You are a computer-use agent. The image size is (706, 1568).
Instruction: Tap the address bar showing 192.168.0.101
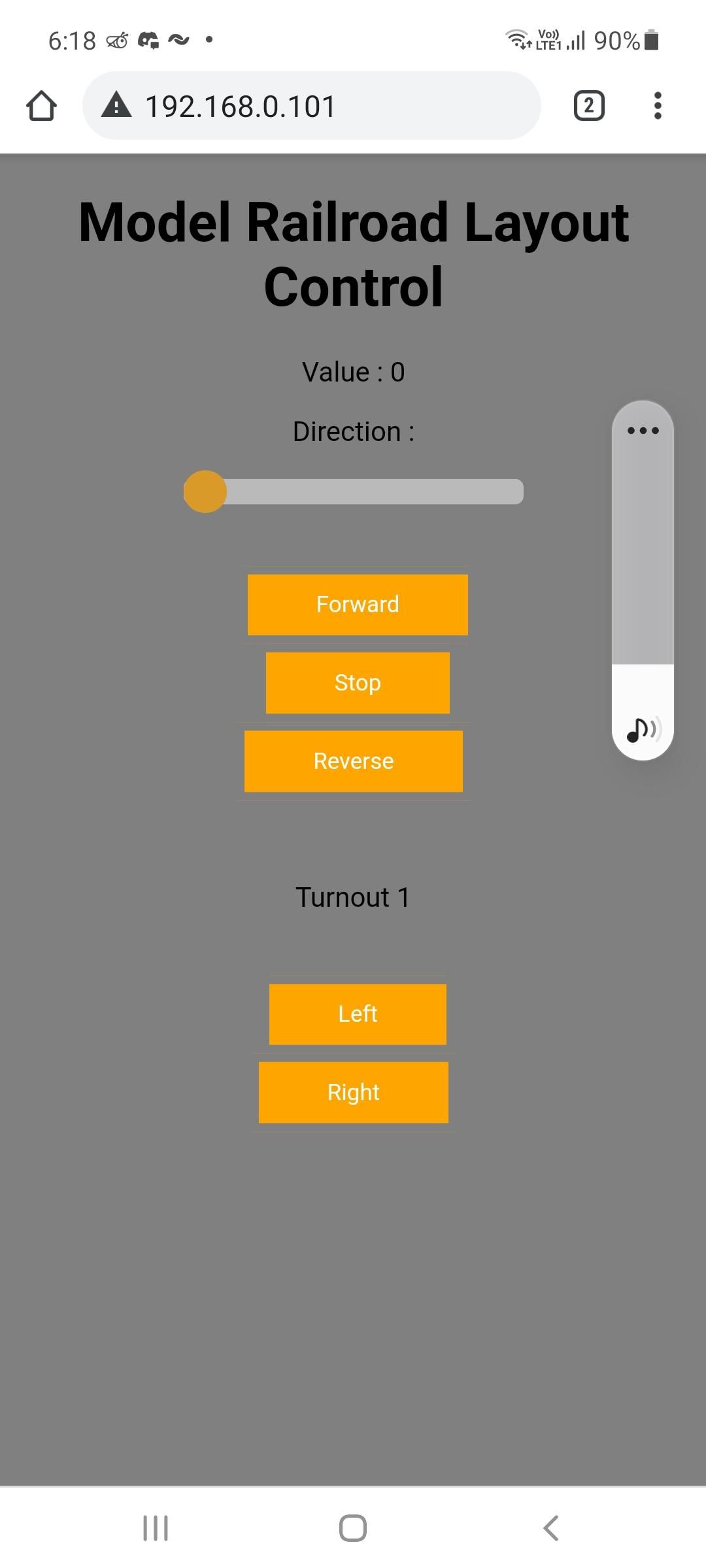(311, 106)
